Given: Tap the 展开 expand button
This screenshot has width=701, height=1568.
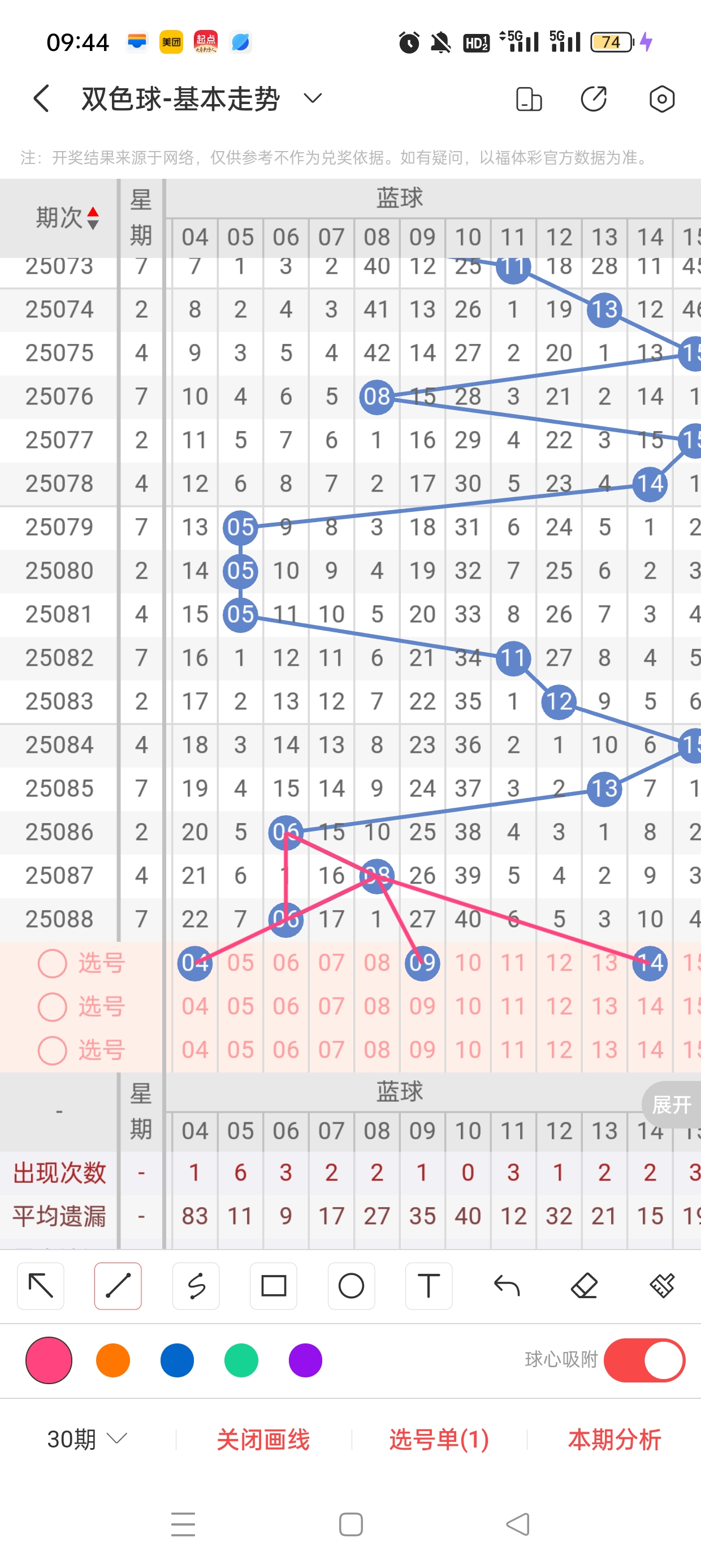Looking at the screenshot, I should [671, 1104].
